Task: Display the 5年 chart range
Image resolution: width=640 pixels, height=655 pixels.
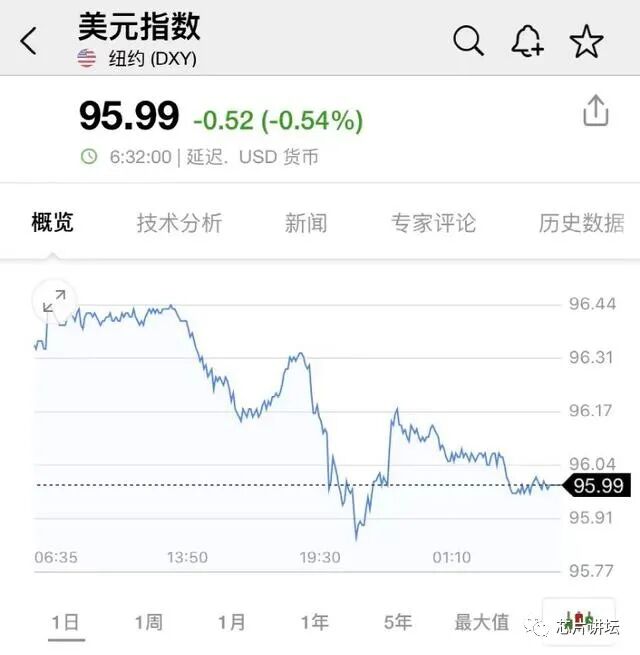Action: tap(397, 622)
